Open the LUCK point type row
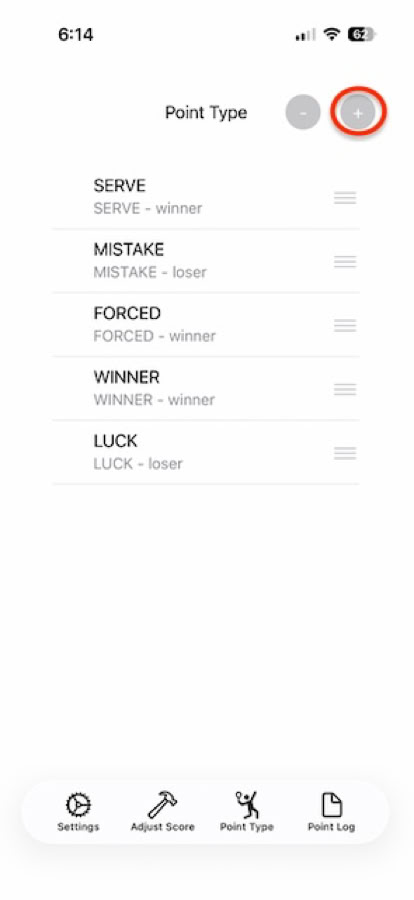Screen dimensions: 414x900 point(206,452)
